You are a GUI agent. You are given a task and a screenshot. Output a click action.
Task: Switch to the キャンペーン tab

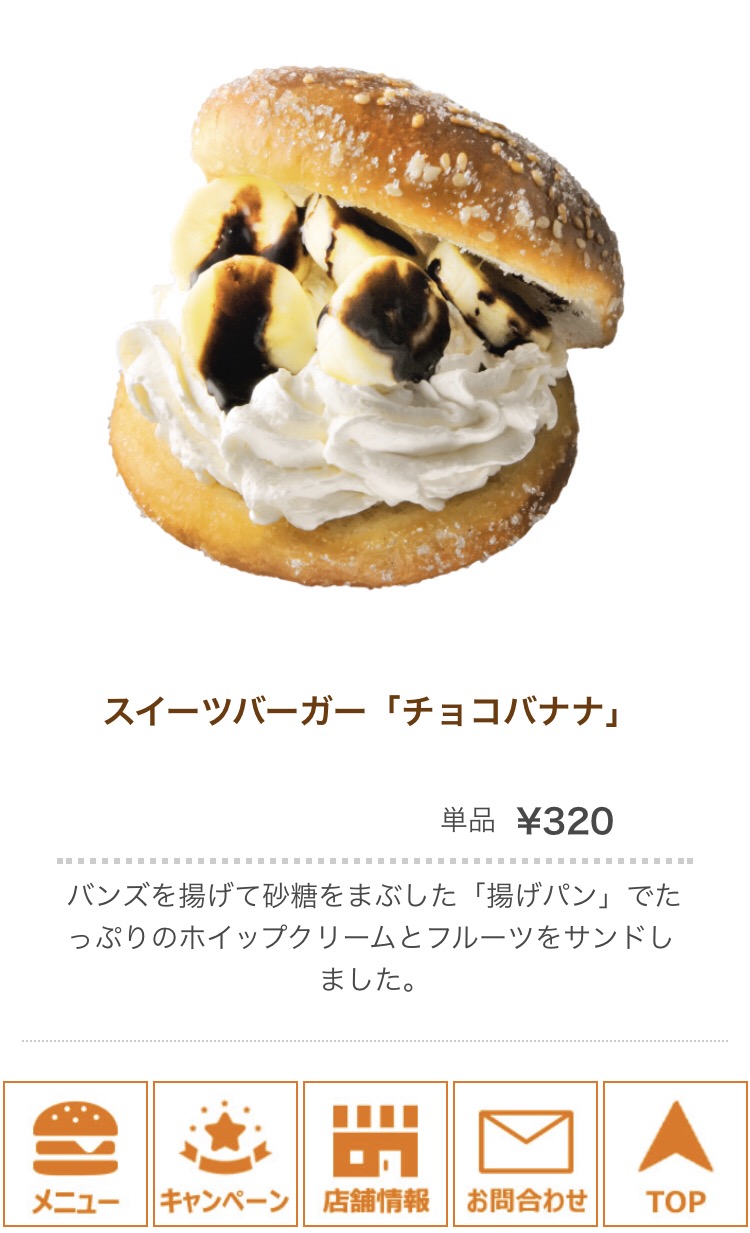(225, 1154)
